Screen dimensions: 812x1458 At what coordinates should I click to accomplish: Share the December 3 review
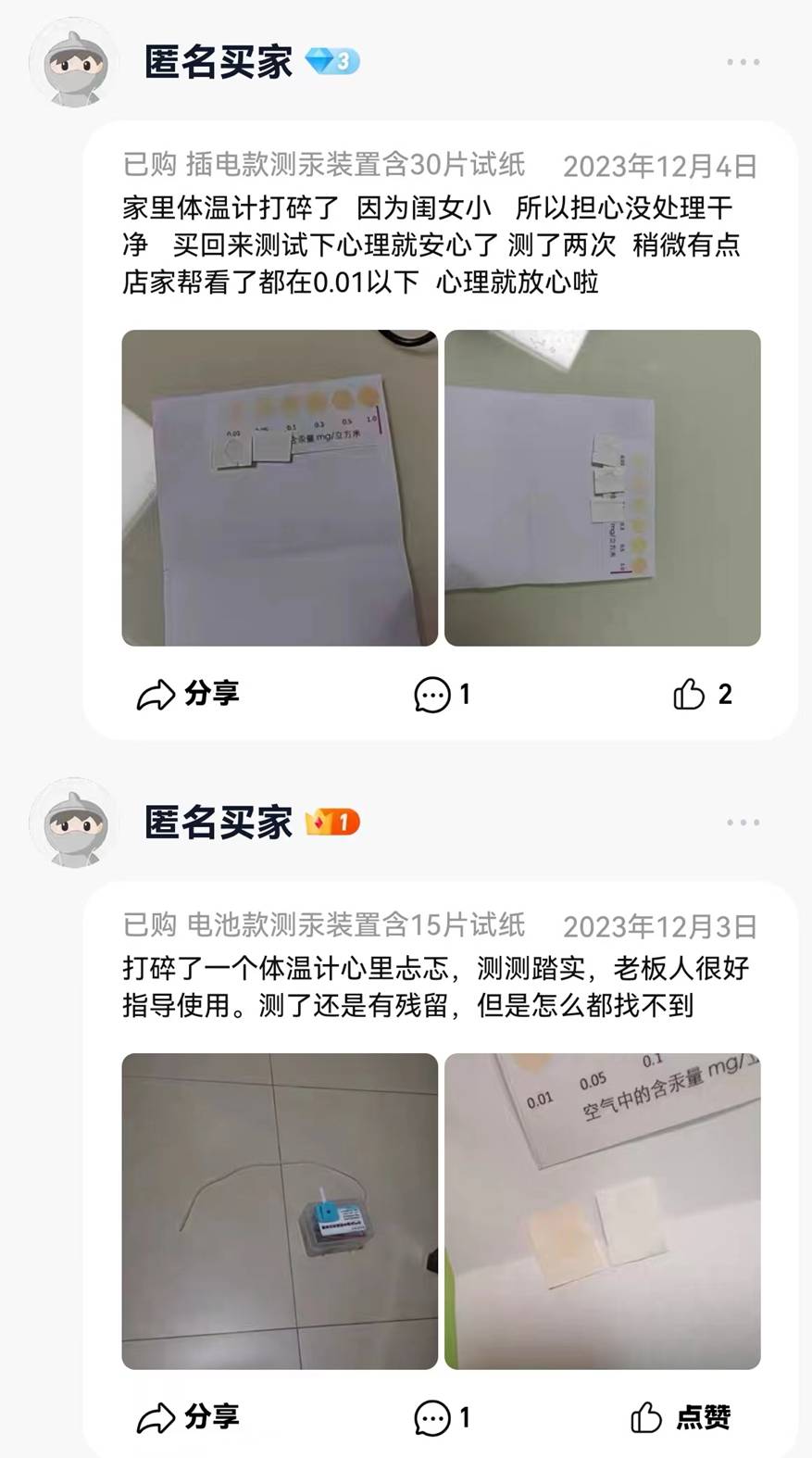click(x=188, y=1417)
